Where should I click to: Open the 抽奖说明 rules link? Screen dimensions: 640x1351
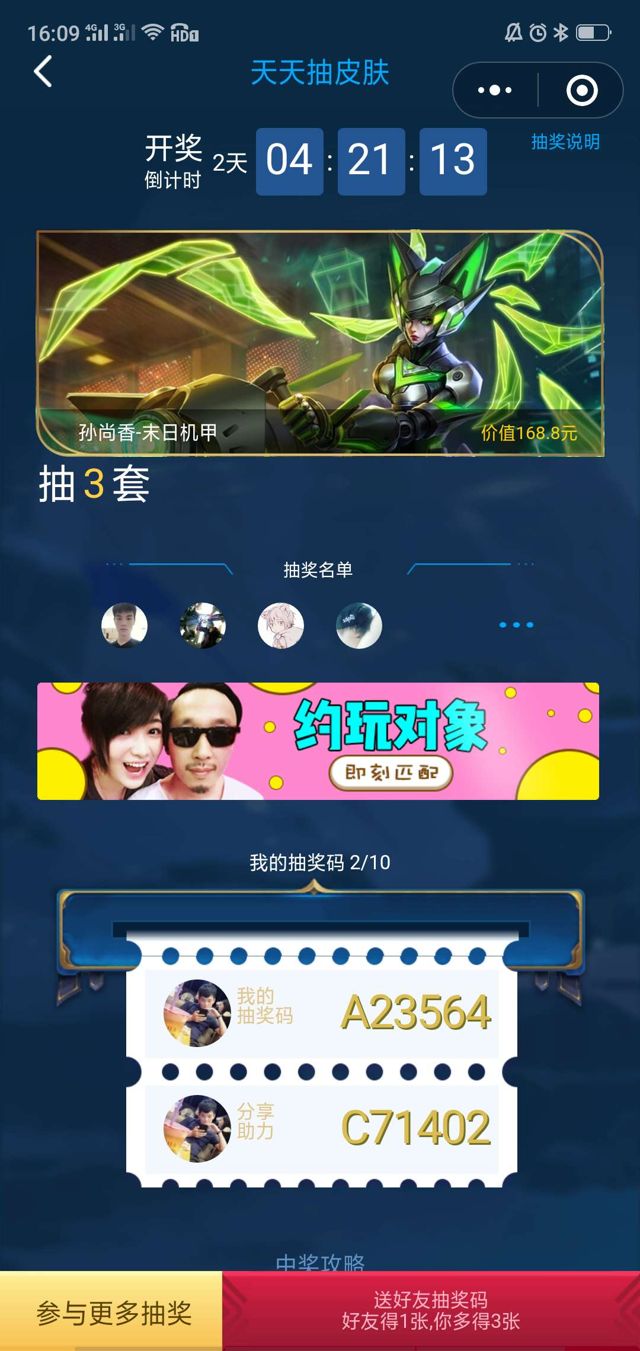pyautogui.click(x=565, y=142)
